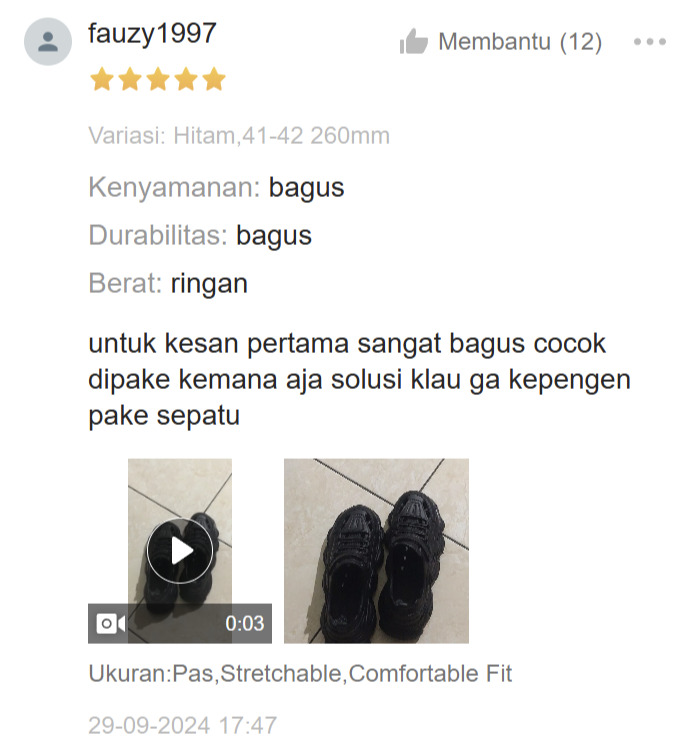Mark fauzy1997's review as Membantu
Screen dimensions: 682x750
pos(500,42)
